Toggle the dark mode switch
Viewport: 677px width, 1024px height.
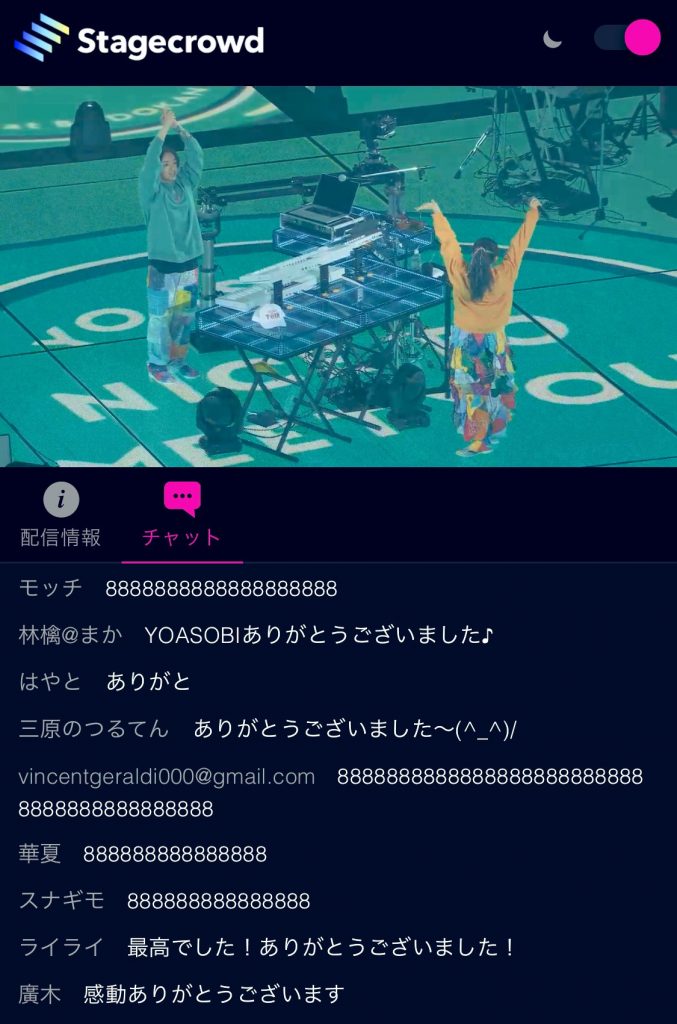point(627,38)
